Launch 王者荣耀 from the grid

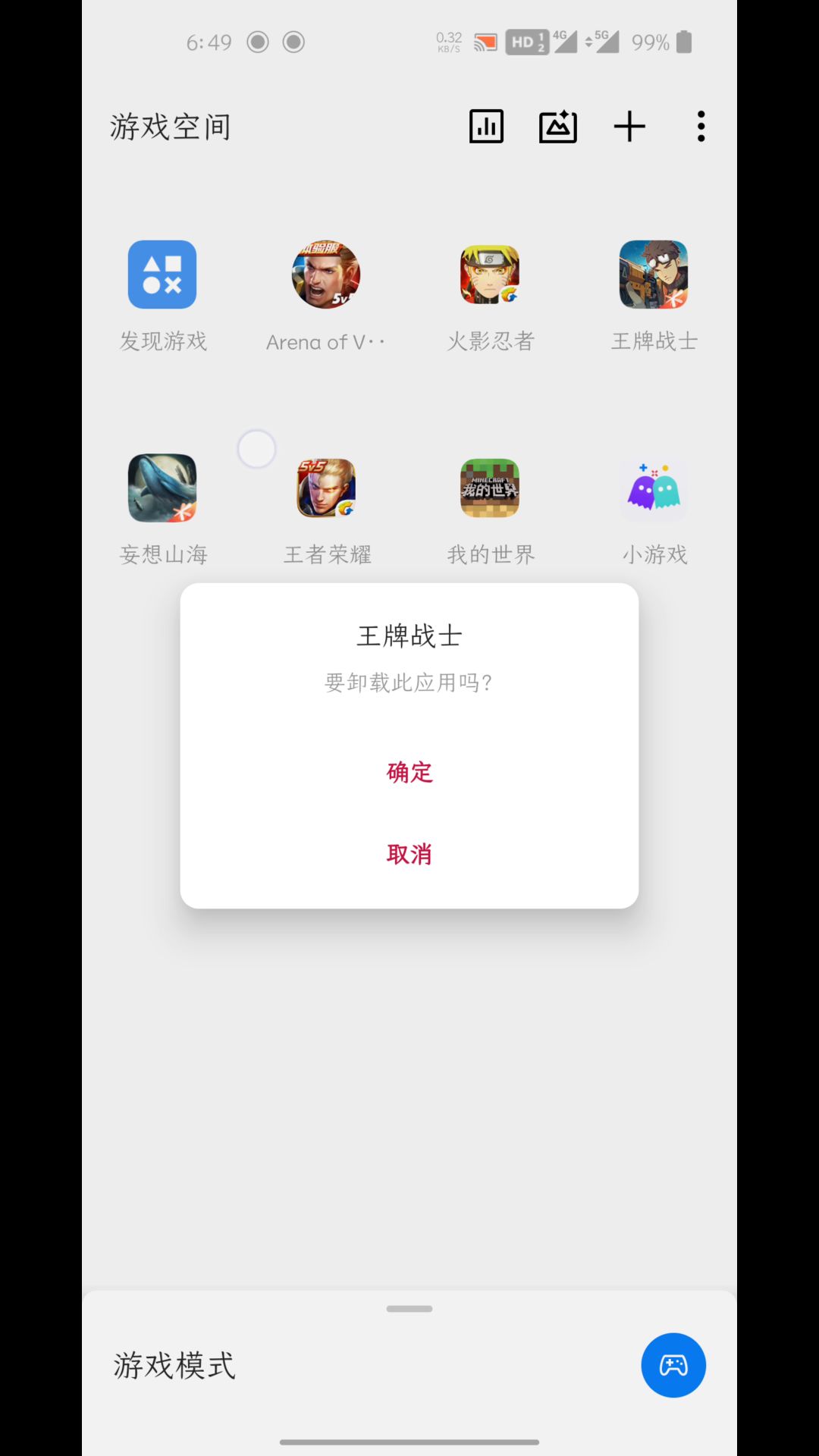coord(326,488)
